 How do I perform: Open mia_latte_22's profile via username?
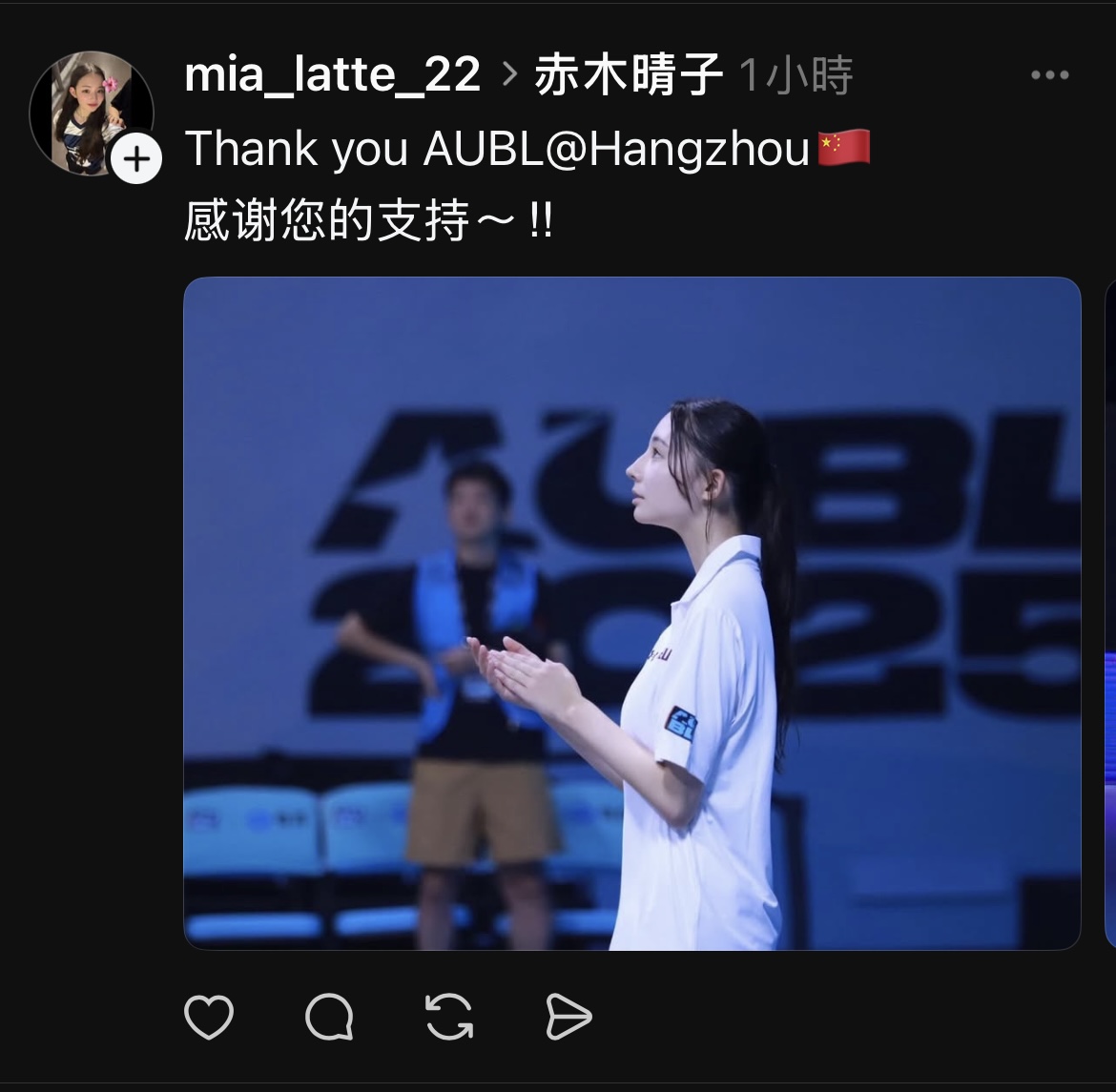coord(332,75)
